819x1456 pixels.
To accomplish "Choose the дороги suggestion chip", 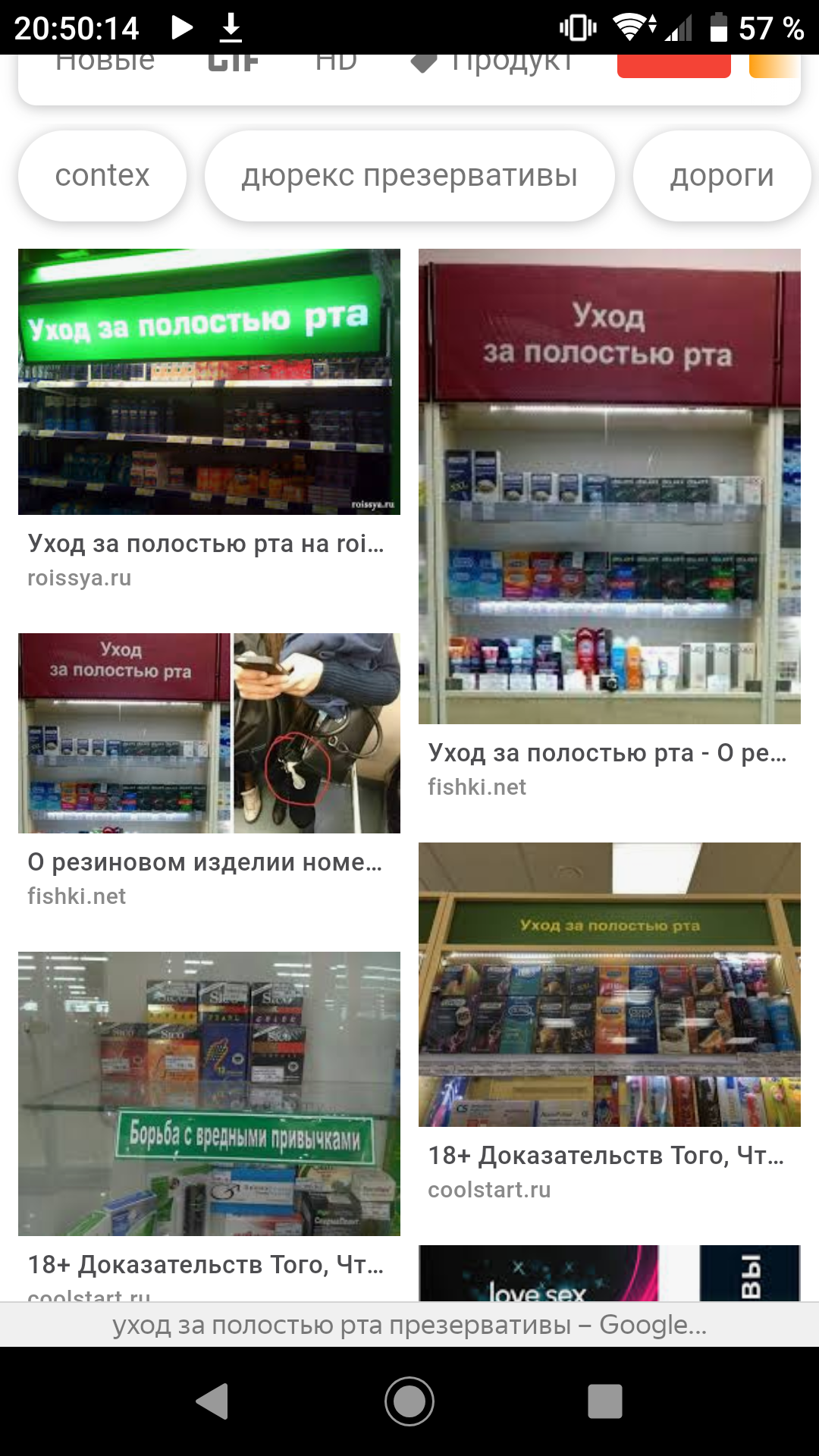I will coord(721,176).
